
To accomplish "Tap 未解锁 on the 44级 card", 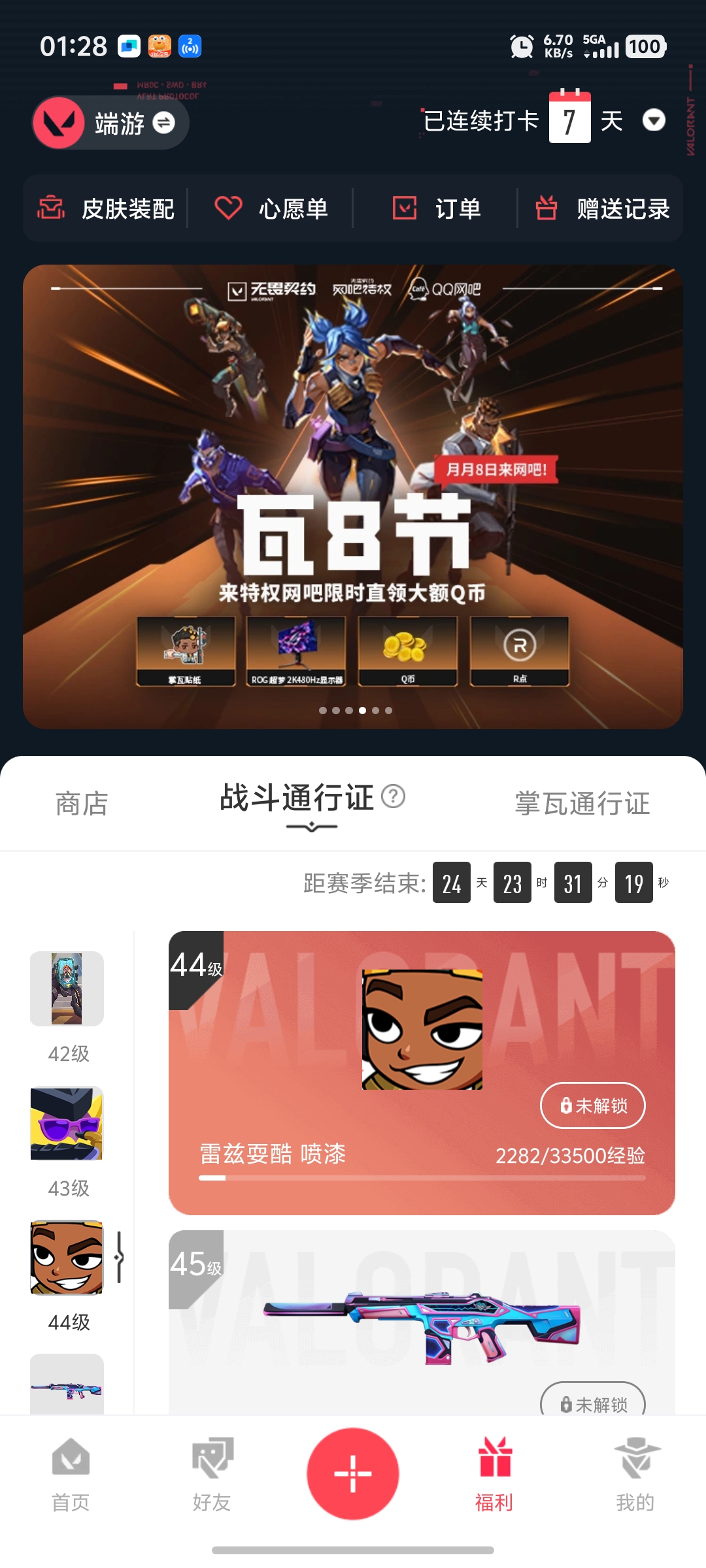I will pyautogui.click(x=592, y=1105).
